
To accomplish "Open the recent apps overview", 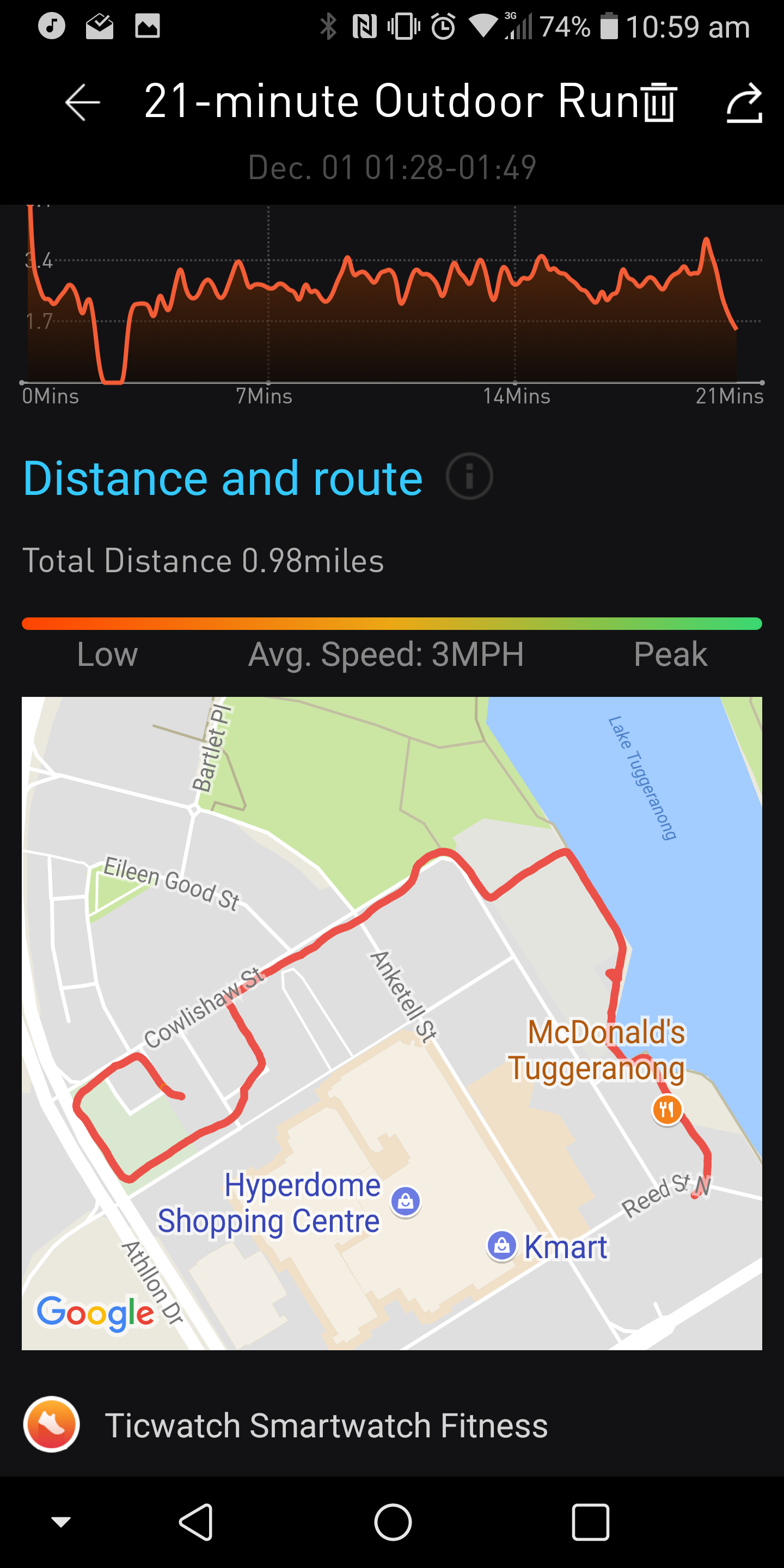I will pos(590,1522).
